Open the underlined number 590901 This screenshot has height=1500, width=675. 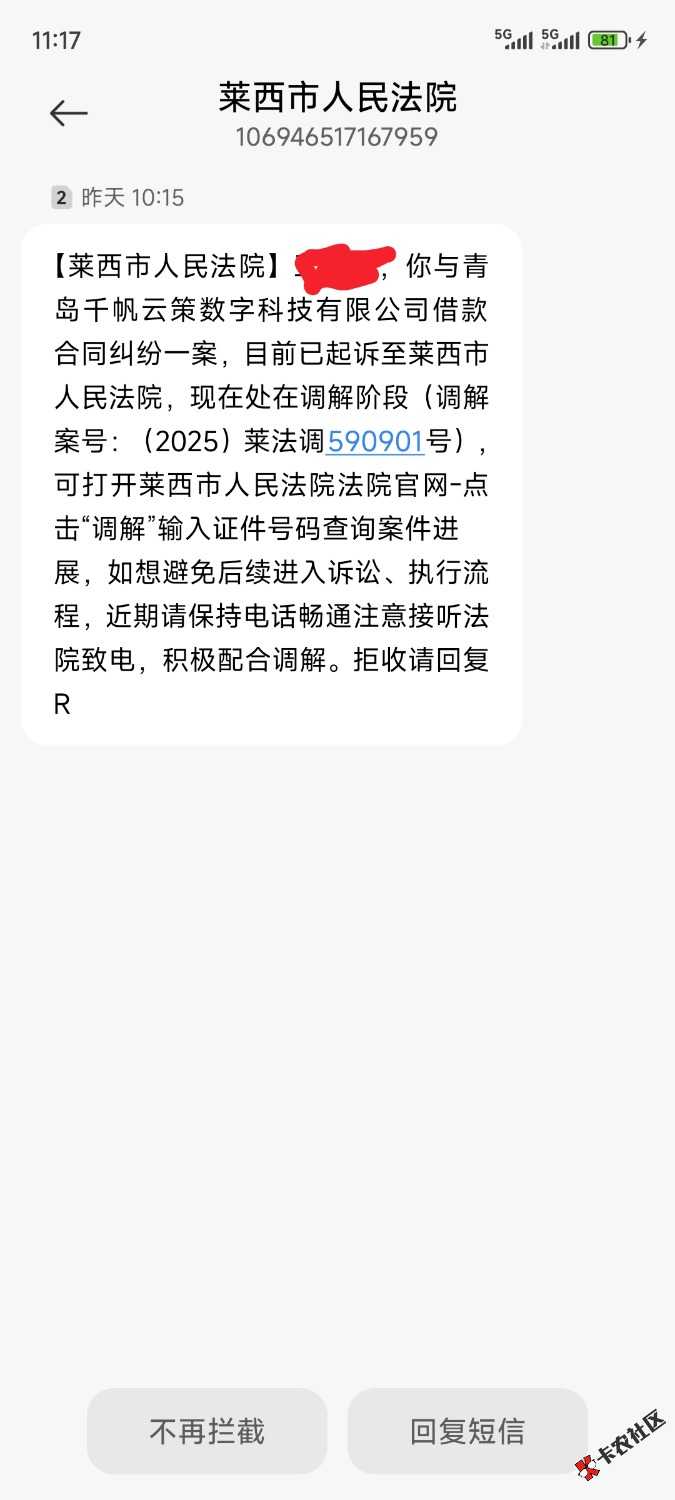click(375, 439)
